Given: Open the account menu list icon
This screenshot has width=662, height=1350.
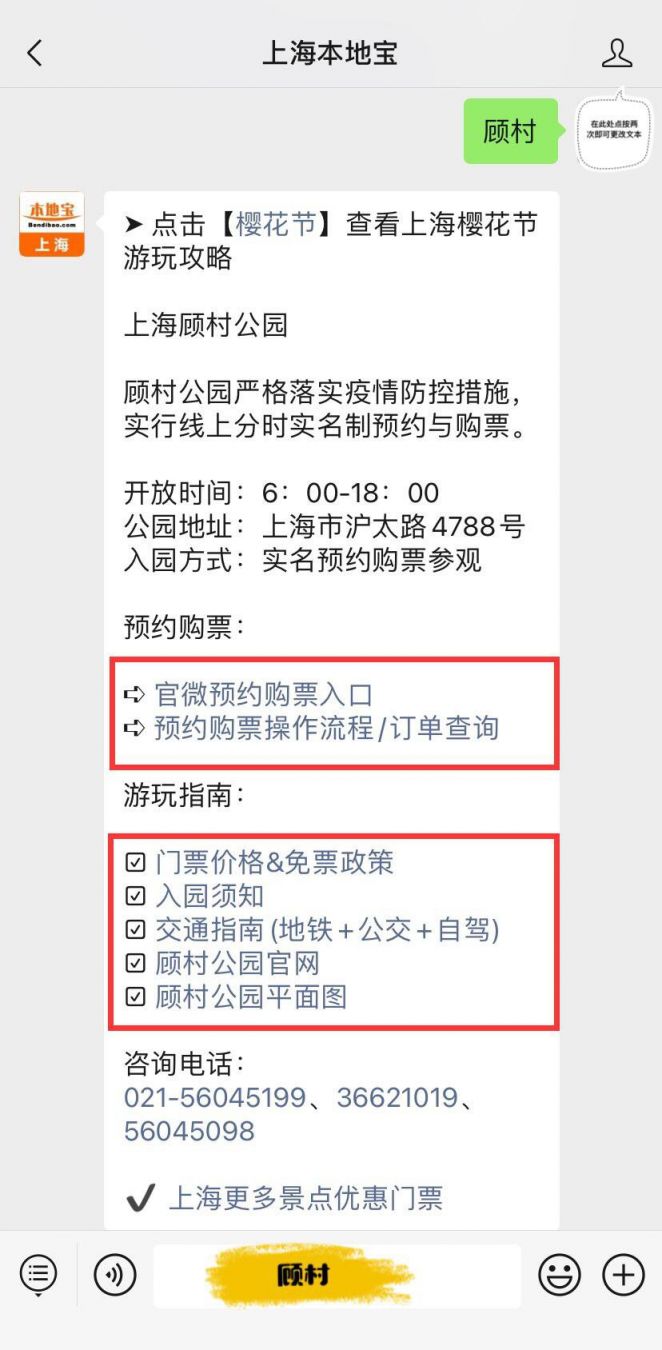Looking at the screenshot, I should coord(38,1275).
